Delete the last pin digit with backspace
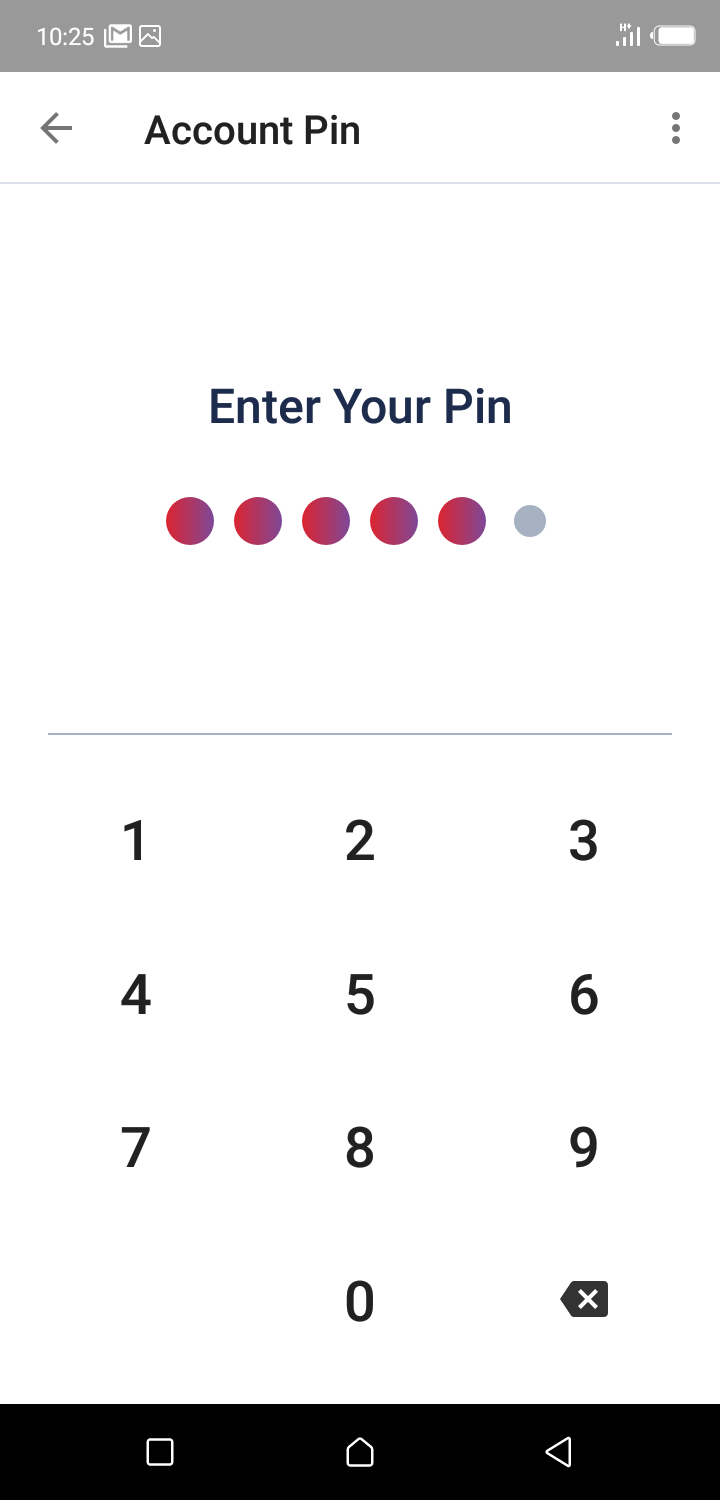Image resolution: width=720 pixels, height=1500 pixels. [585, 1299]
